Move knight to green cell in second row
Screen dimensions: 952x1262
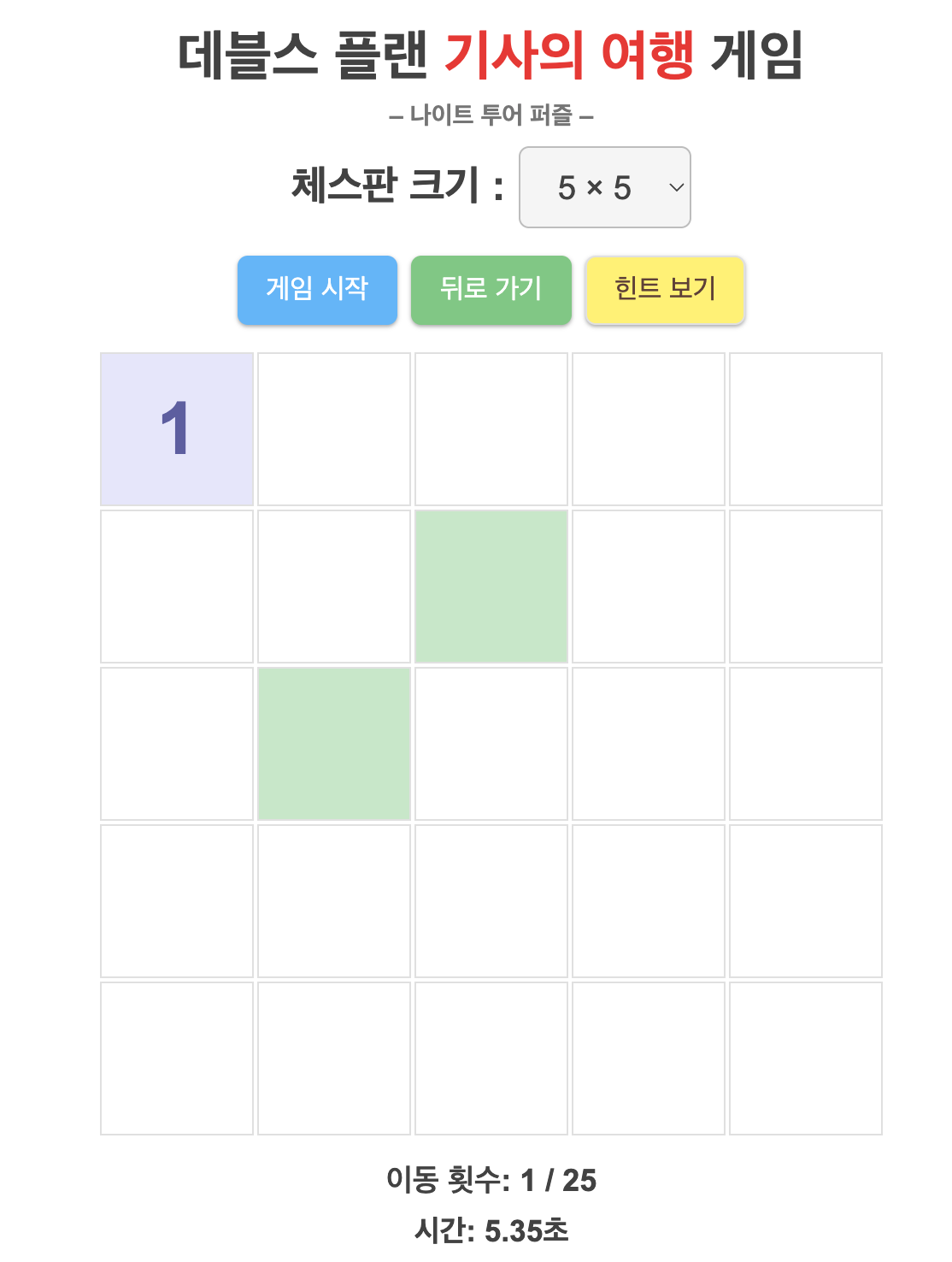[x=491, y=586]
